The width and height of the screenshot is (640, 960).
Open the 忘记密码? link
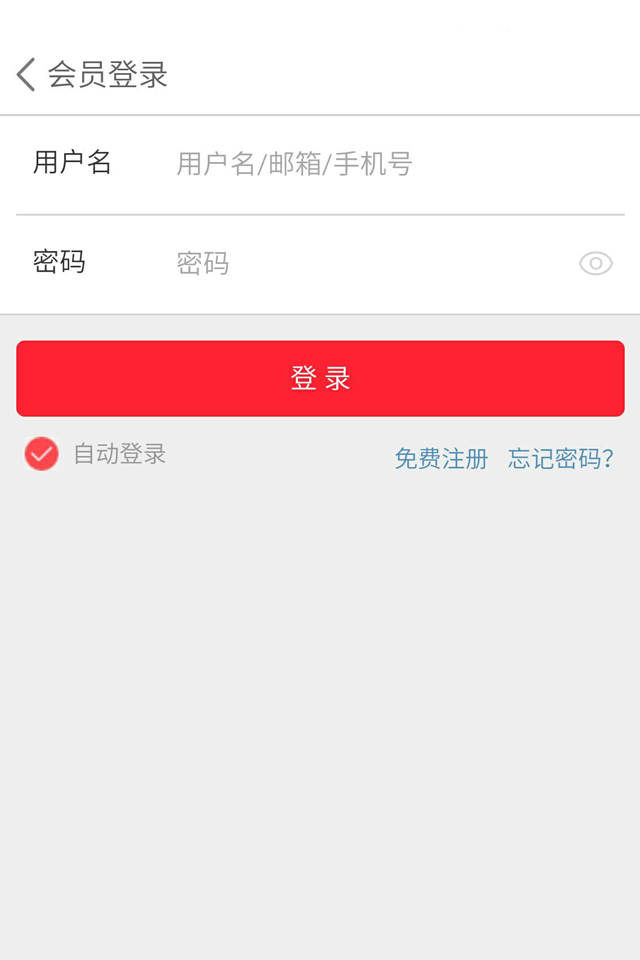[561, 459]
